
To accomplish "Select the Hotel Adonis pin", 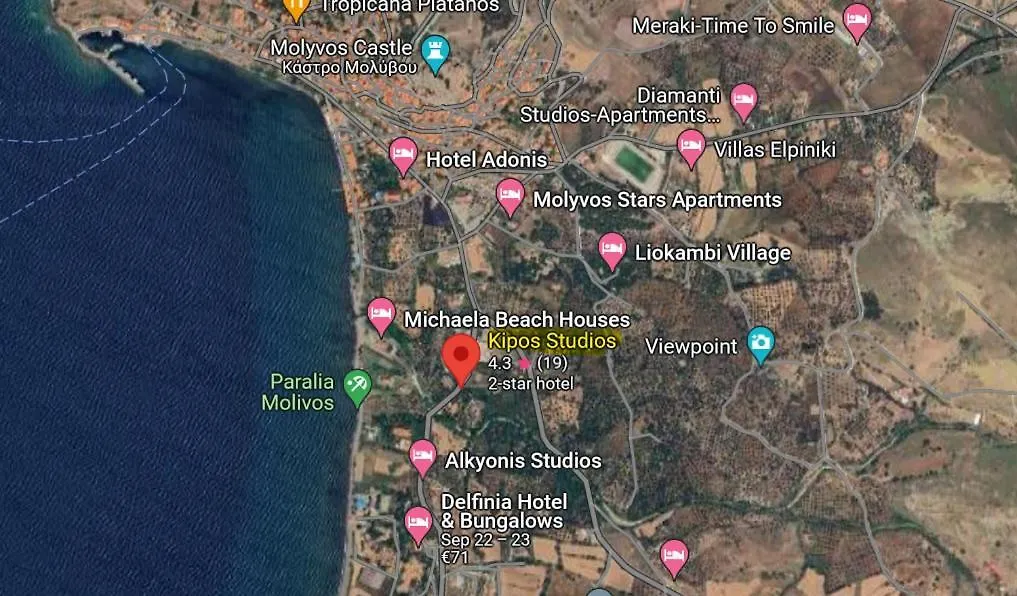I will point(403,155).
